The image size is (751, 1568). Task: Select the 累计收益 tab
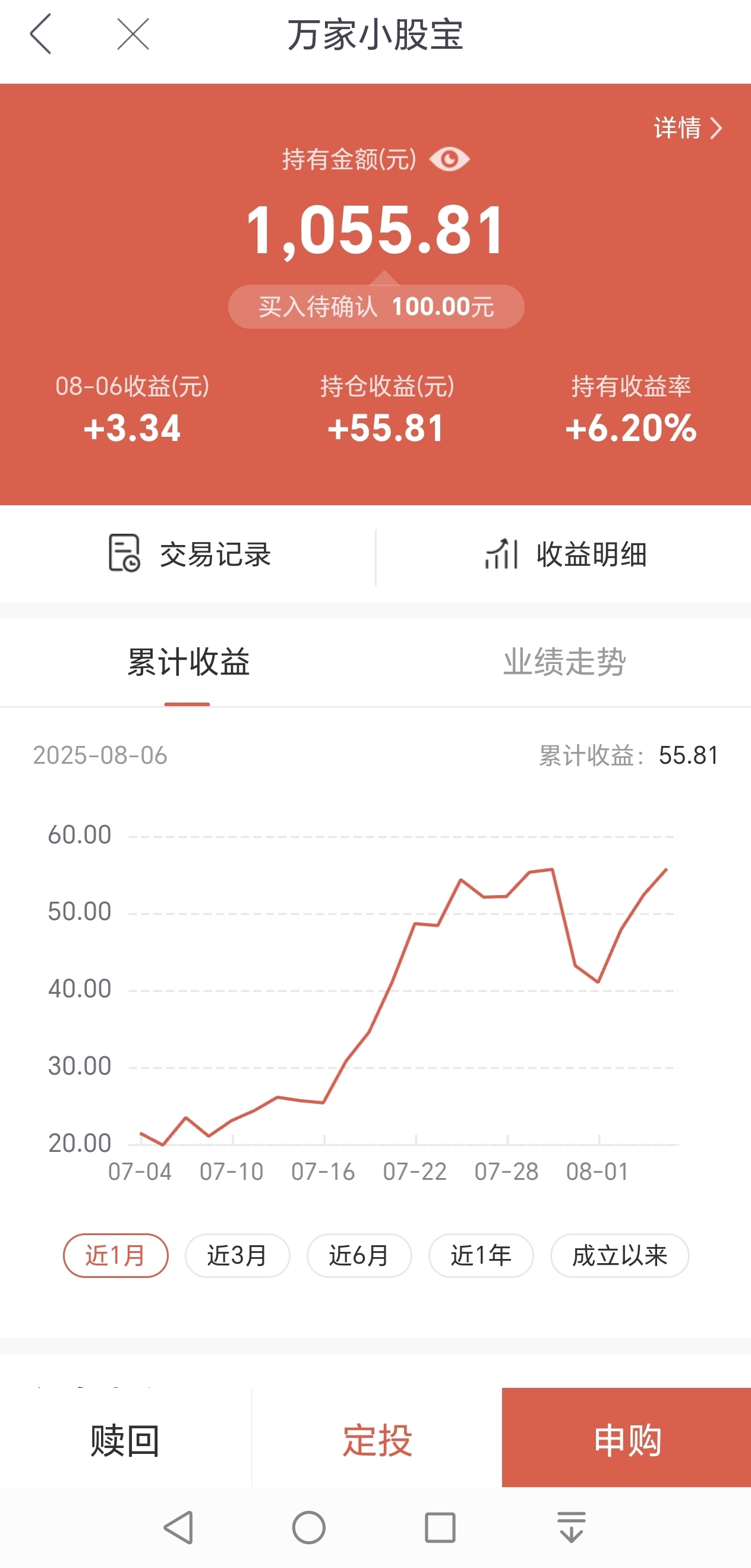[188, 662]
